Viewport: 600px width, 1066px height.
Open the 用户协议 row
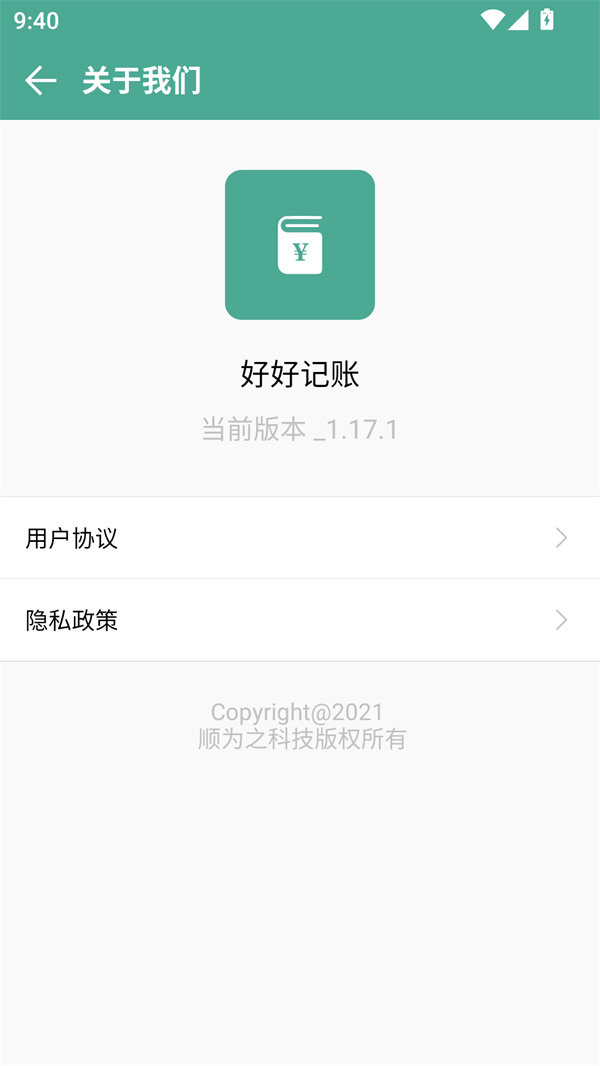click(x=299, y=538)
